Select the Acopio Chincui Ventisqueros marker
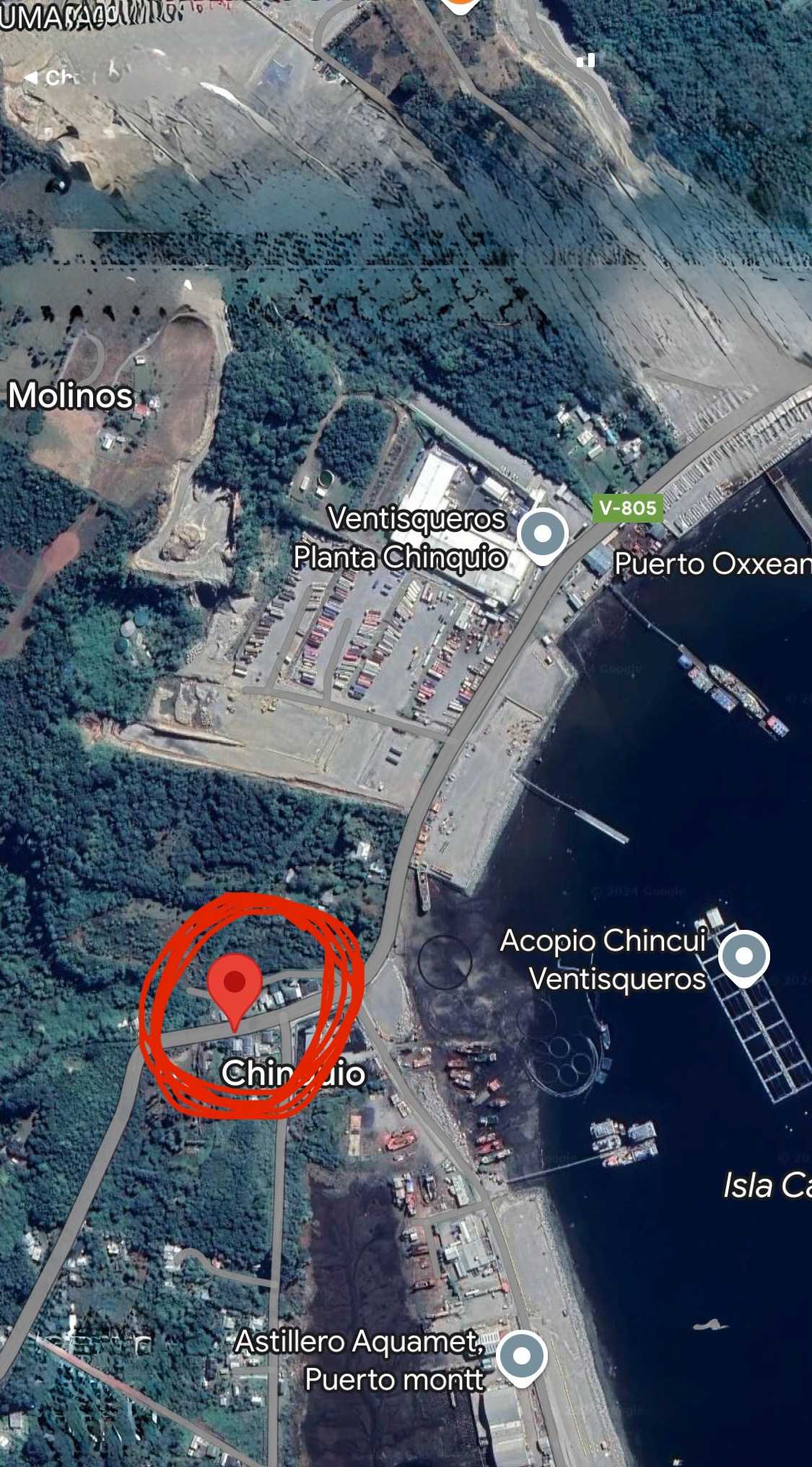 (743, 956)
